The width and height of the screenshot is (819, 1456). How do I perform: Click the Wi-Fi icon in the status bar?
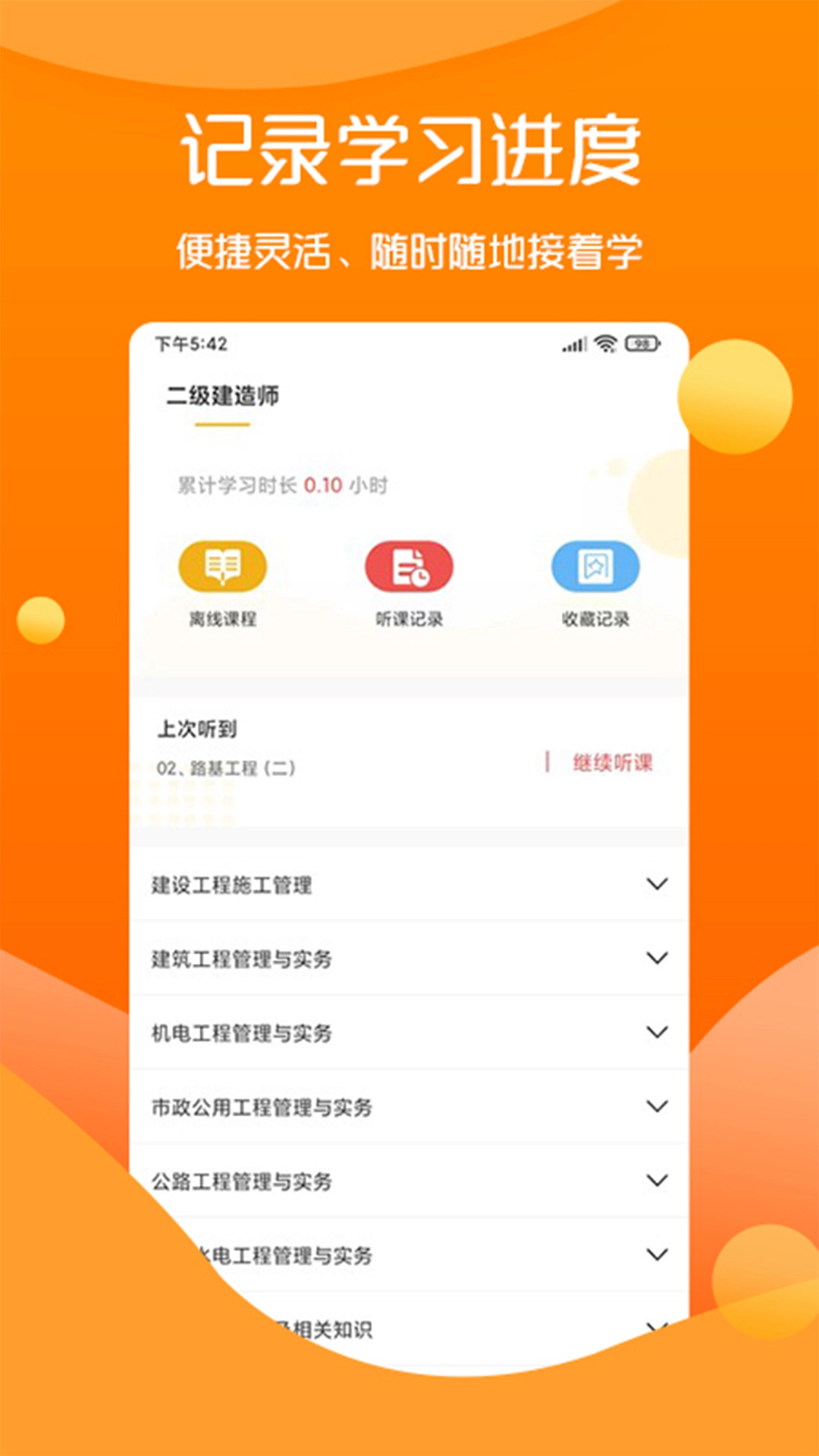(604, 343)
